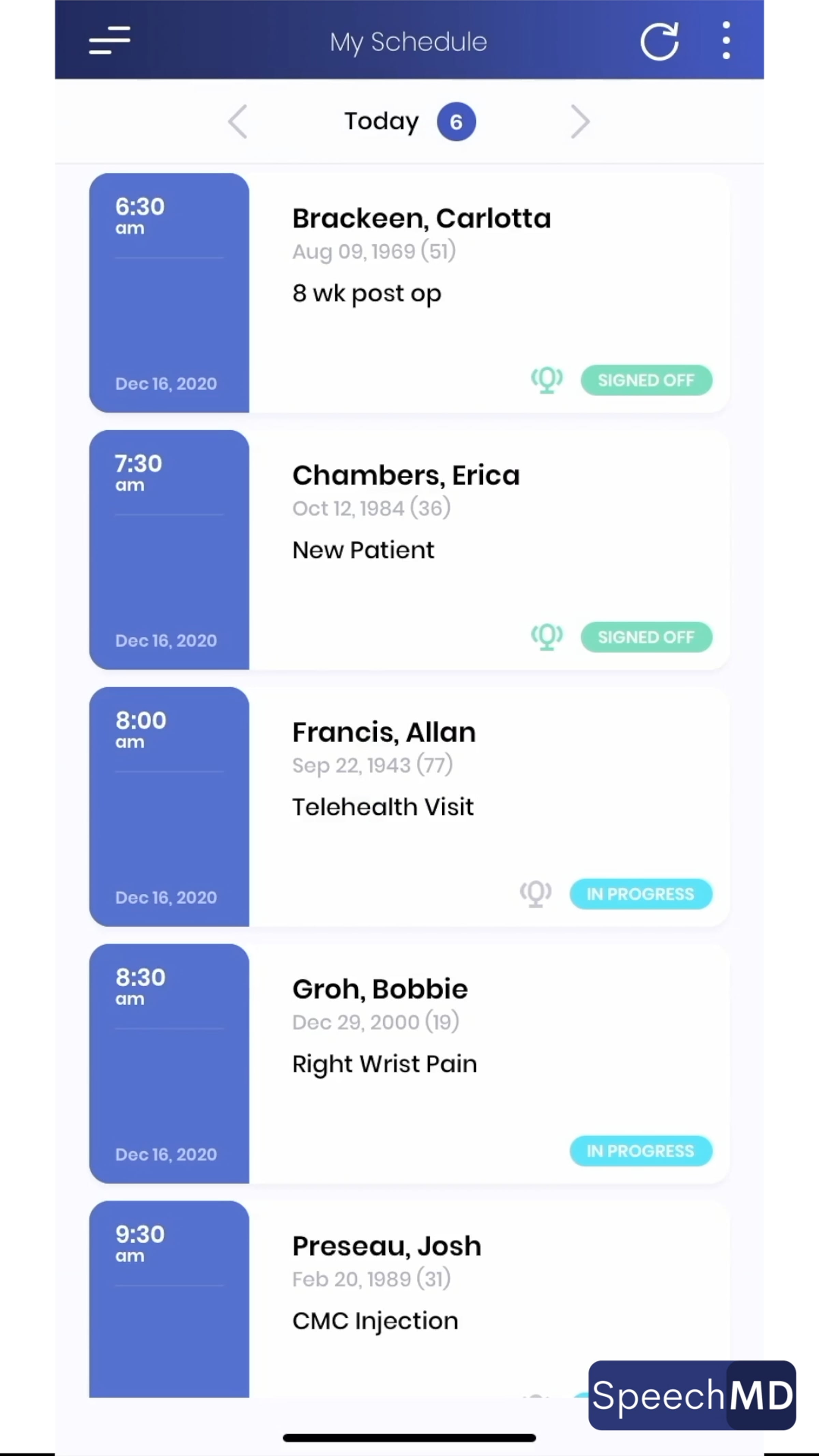
Task: Go to the previous day
Action: click(x=238, y=121)
